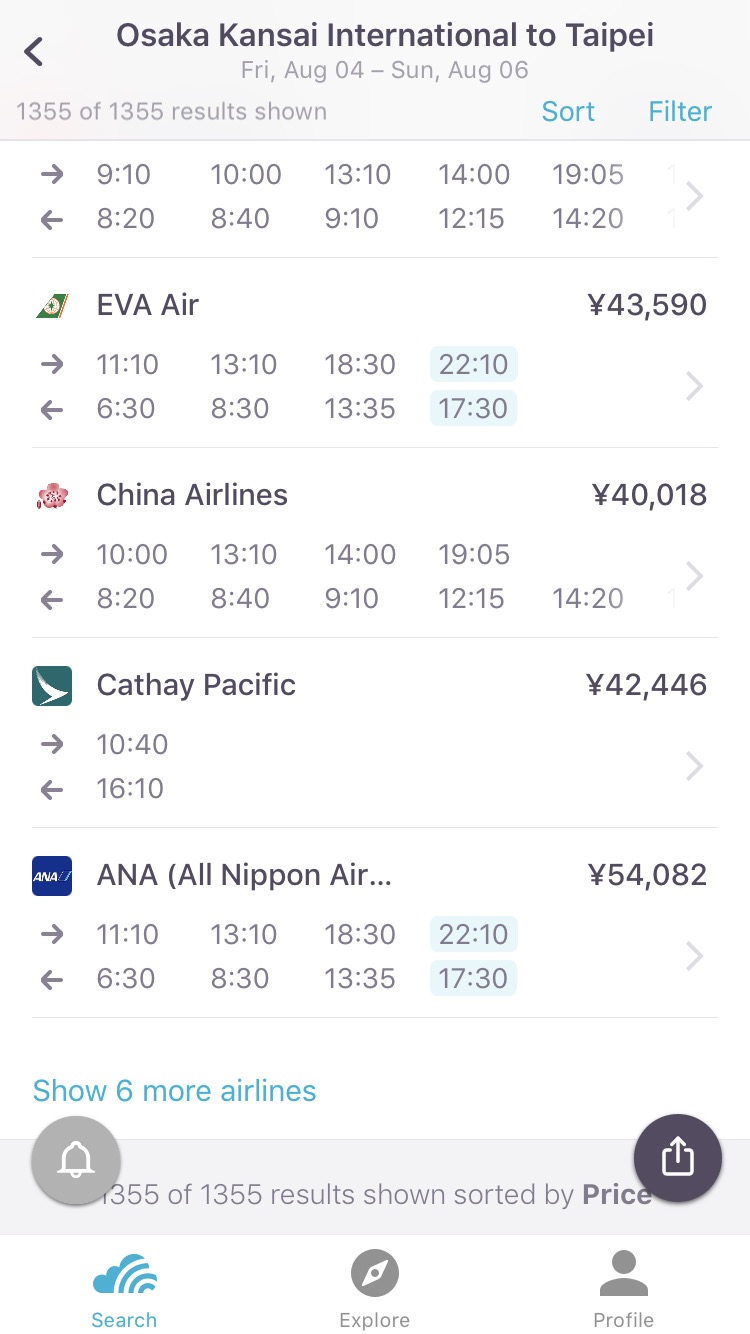The image size is (750, 1334).
Task: Create a price alert with the bell
Action: coord(76,1160)
